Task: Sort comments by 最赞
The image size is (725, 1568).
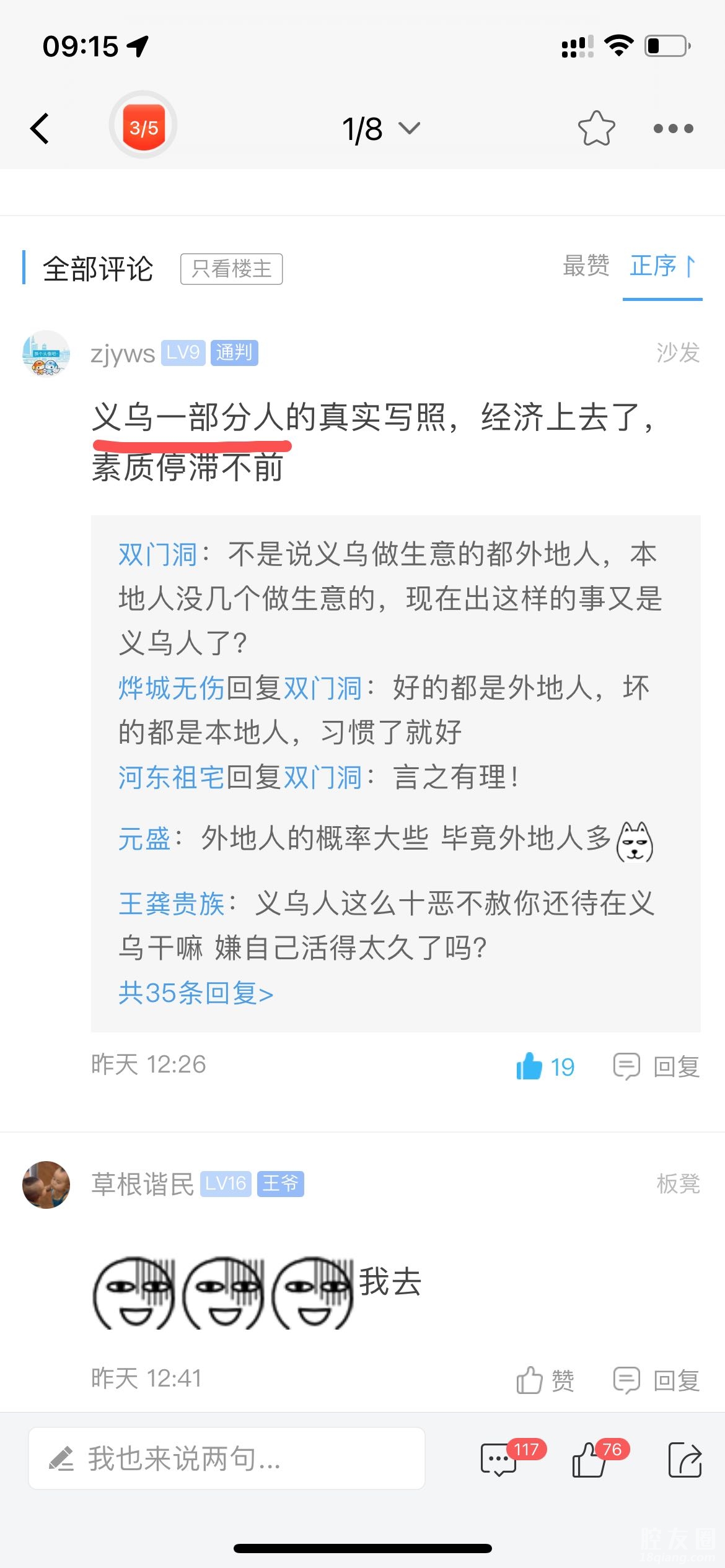Action: pos(586,266)
